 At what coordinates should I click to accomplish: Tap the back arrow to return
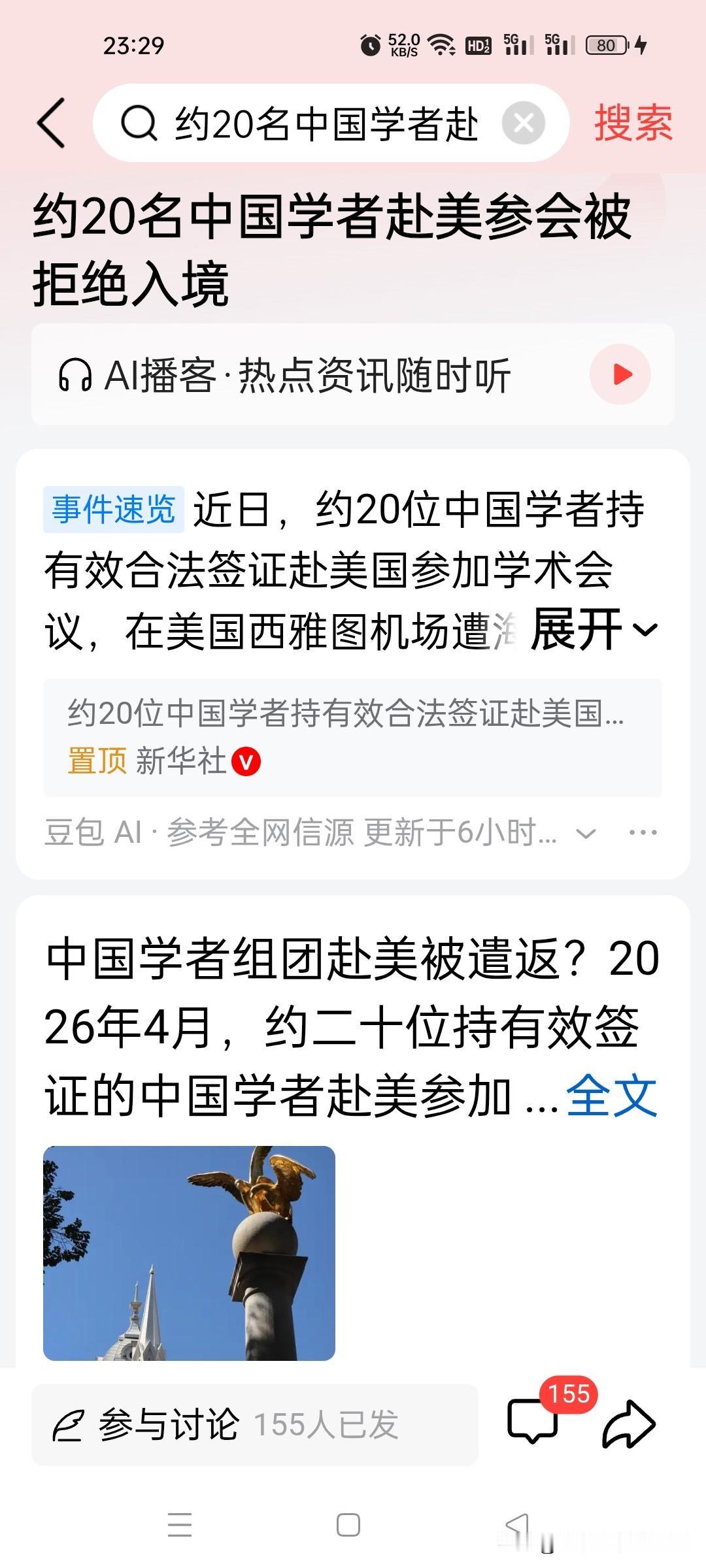coord(52,124)
